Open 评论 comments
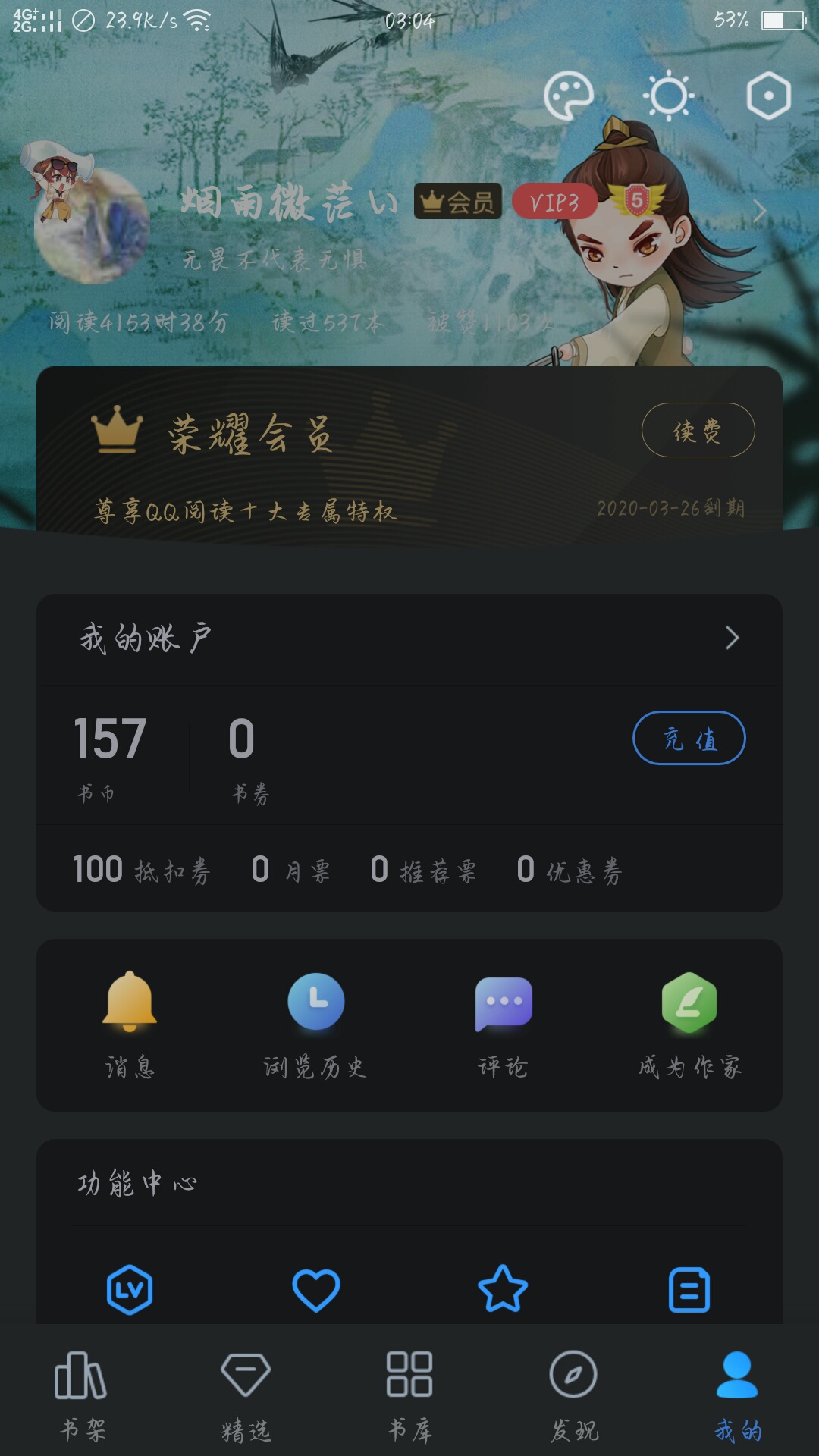The height and width of the screenshot is (1456, 819). [x=503, y=1025]
